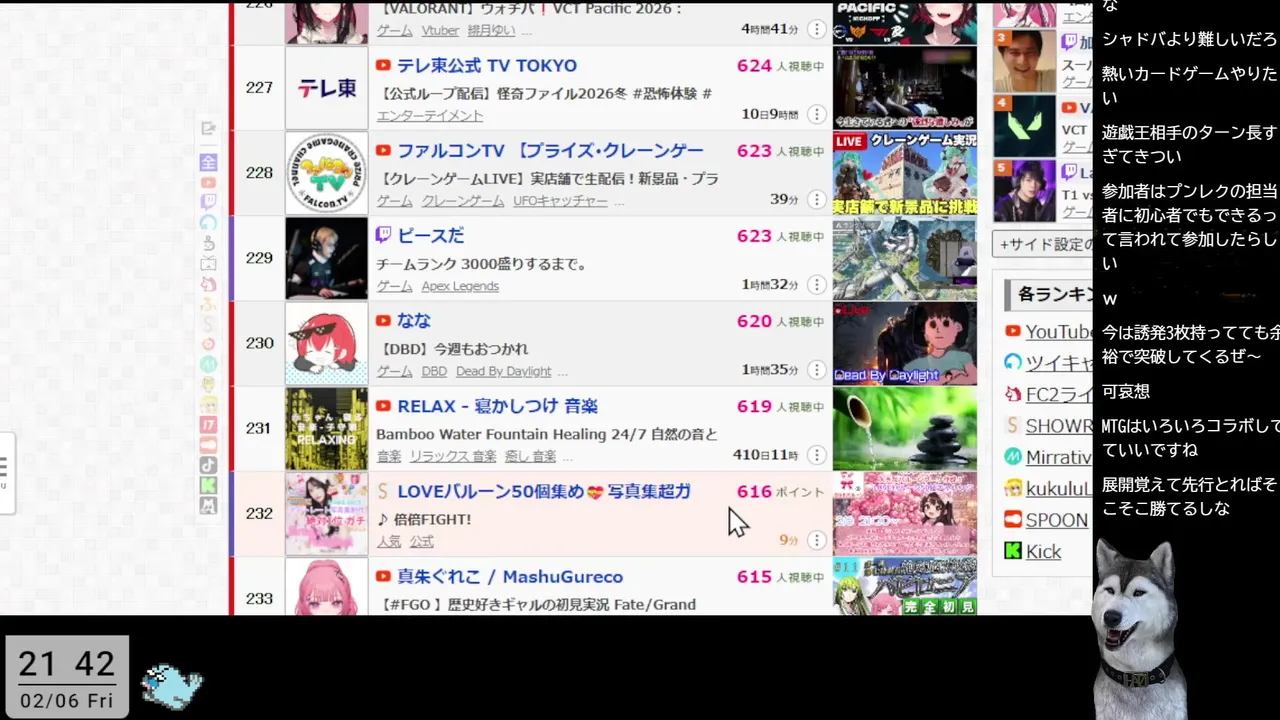
Task: Select the クレーンゲーム tag
Action: click(x=462, y=201)
